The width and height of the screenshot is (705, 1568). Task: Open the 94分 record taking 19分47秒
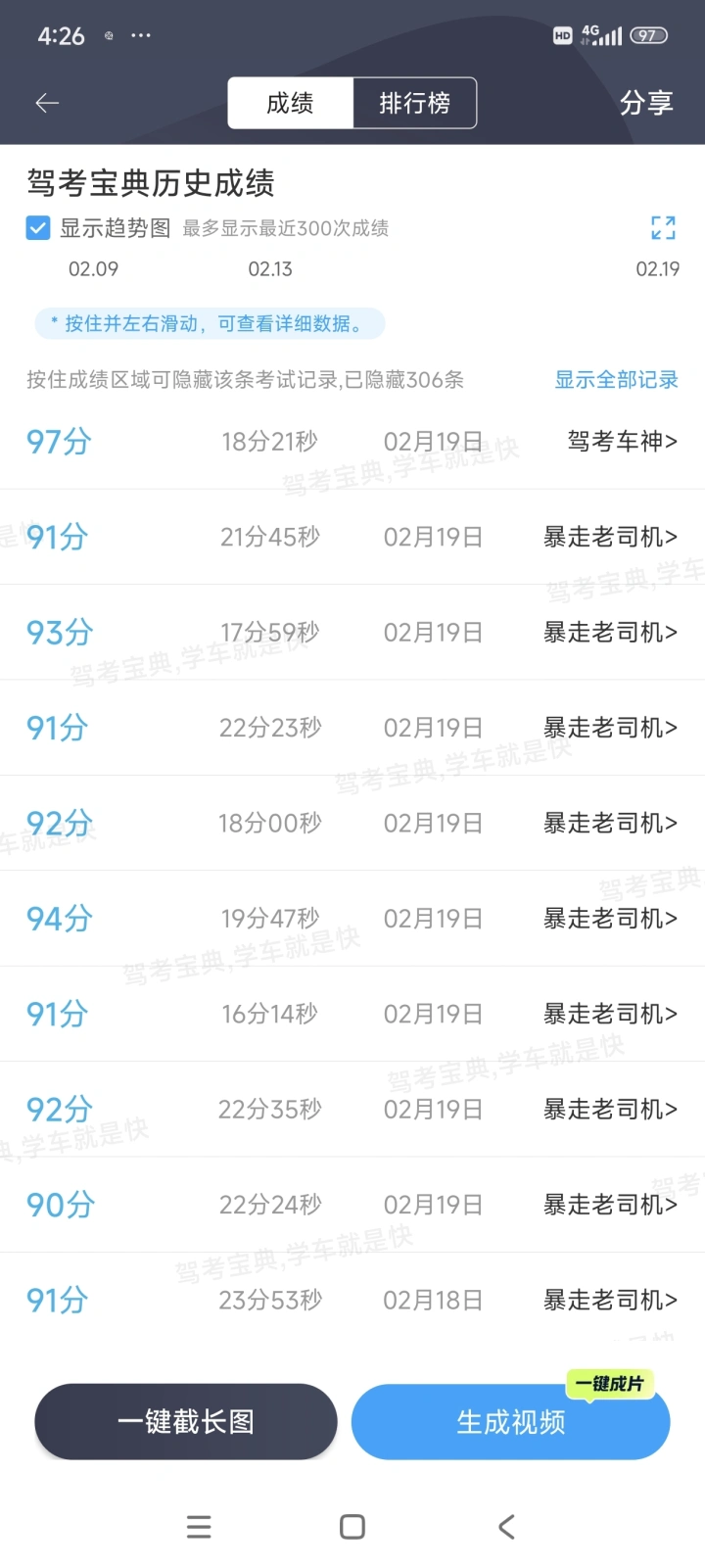352,919
